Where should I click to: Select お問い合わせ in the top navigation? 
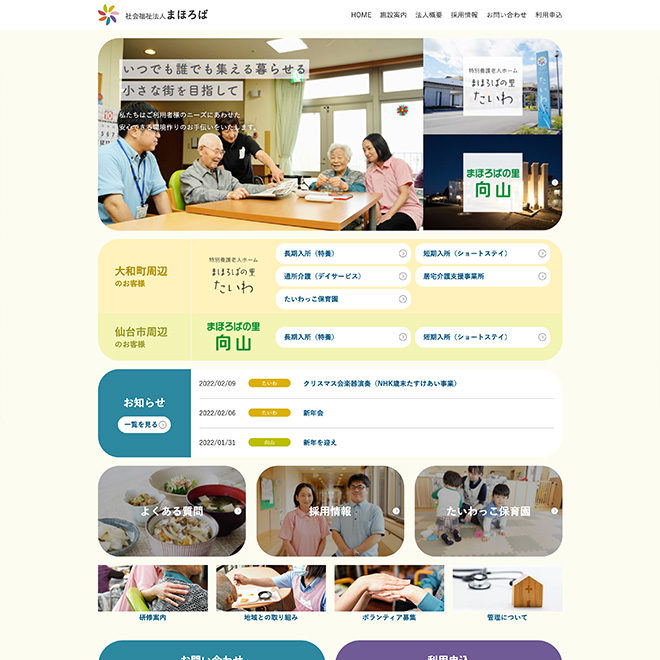click(506, 15)
